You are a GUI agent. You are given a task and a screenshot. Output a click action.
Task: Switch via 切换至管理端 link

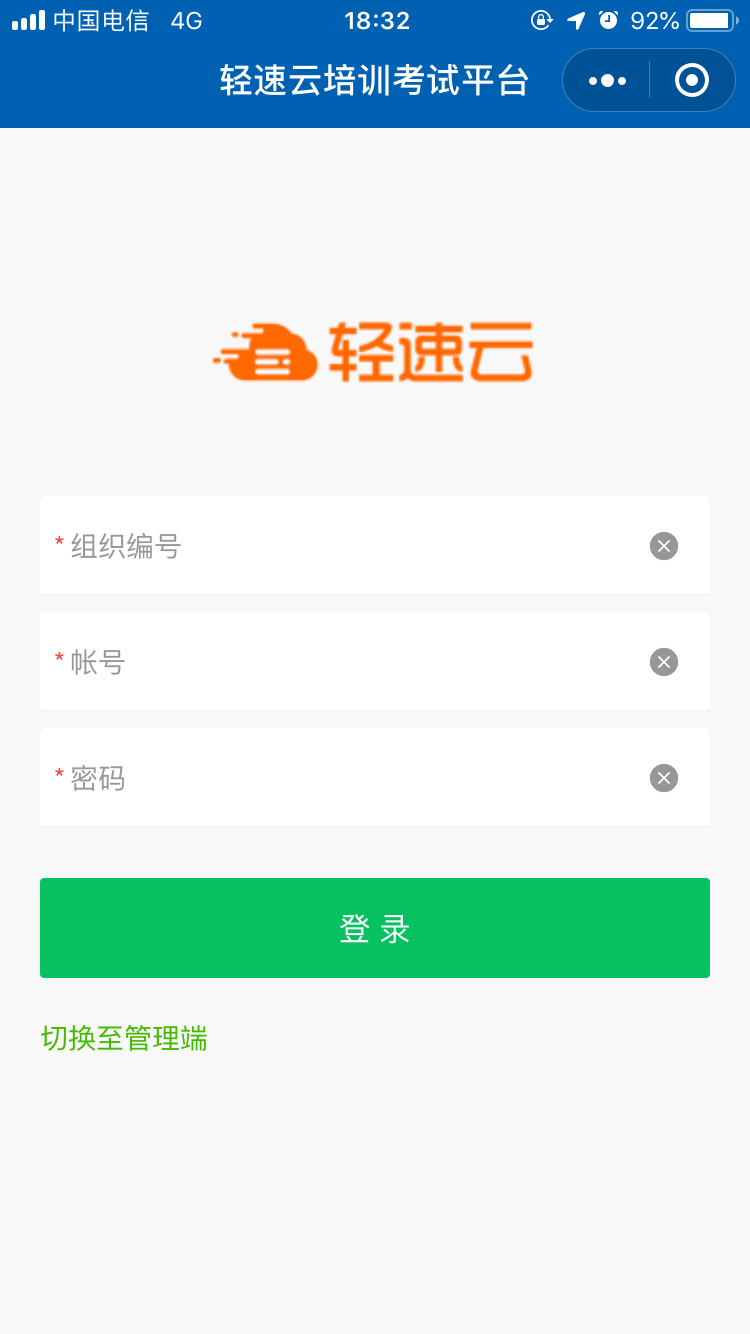click(124, 1038)
